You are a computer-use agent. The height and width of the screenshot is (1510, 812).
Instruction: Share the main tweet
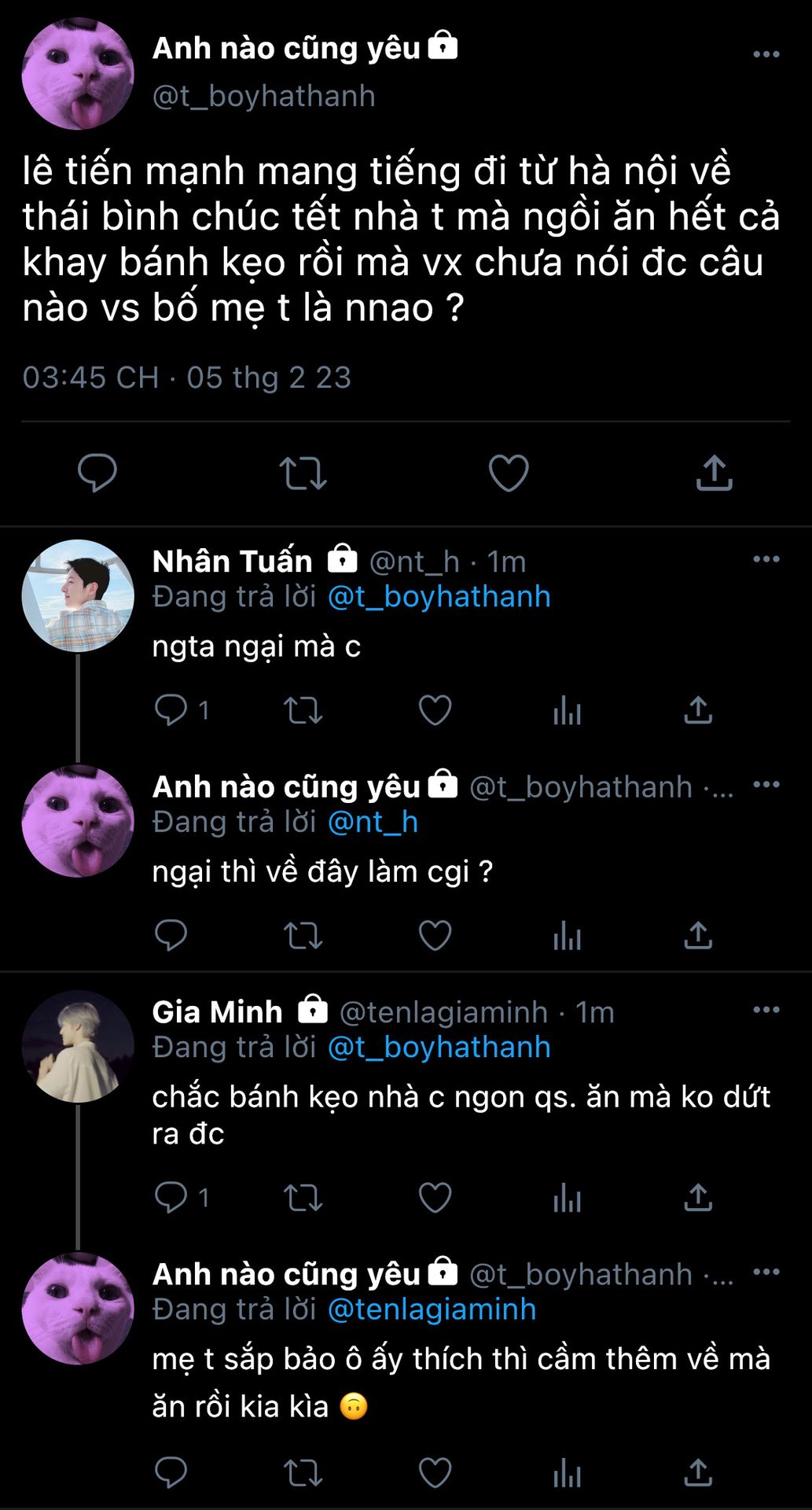click(x=714, y=473)
